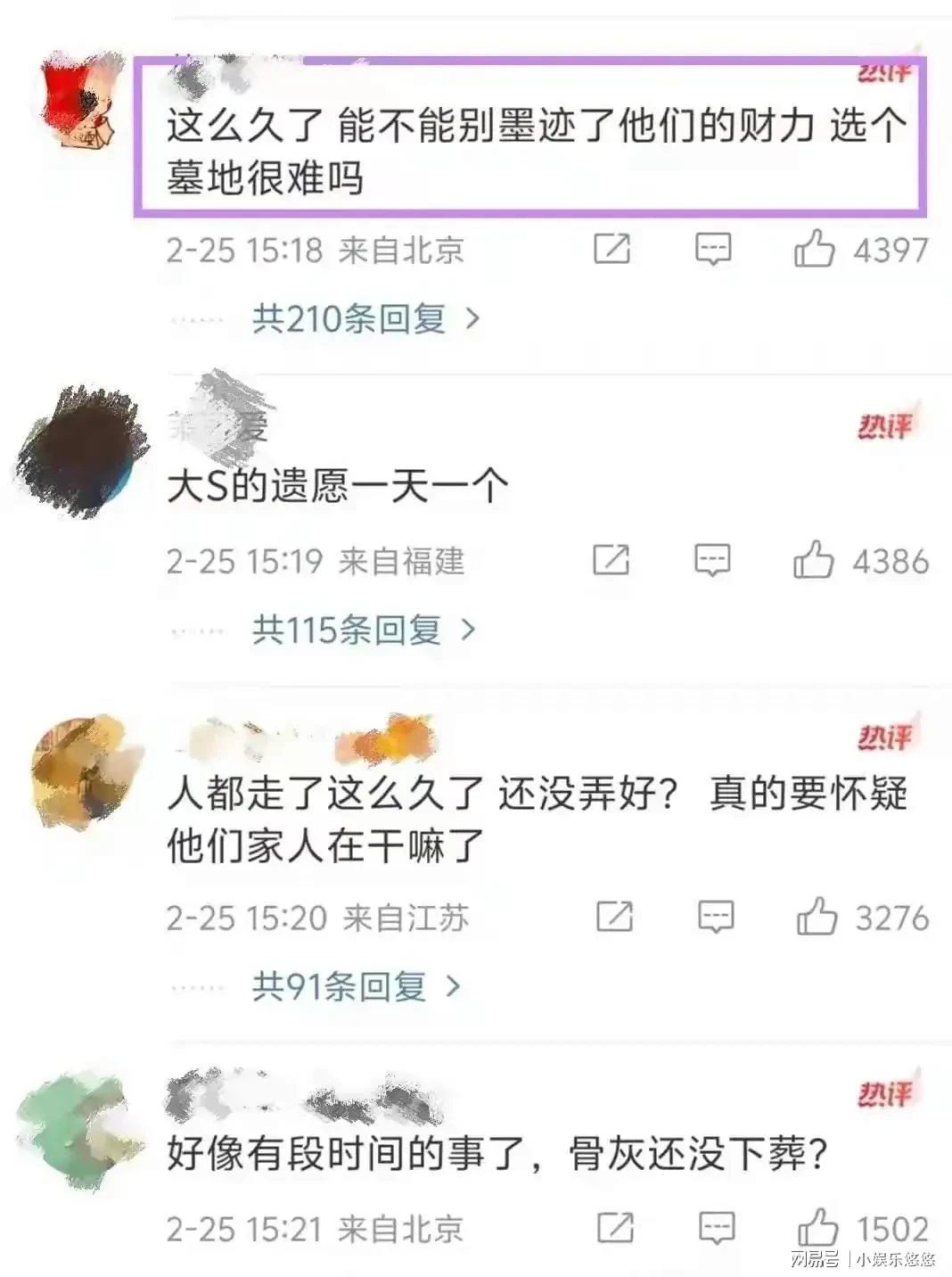Reply to the 大S的遗愿一天一个 comment
The width and height of the screenshot is (952, 1277).
[x=713, y=561]
